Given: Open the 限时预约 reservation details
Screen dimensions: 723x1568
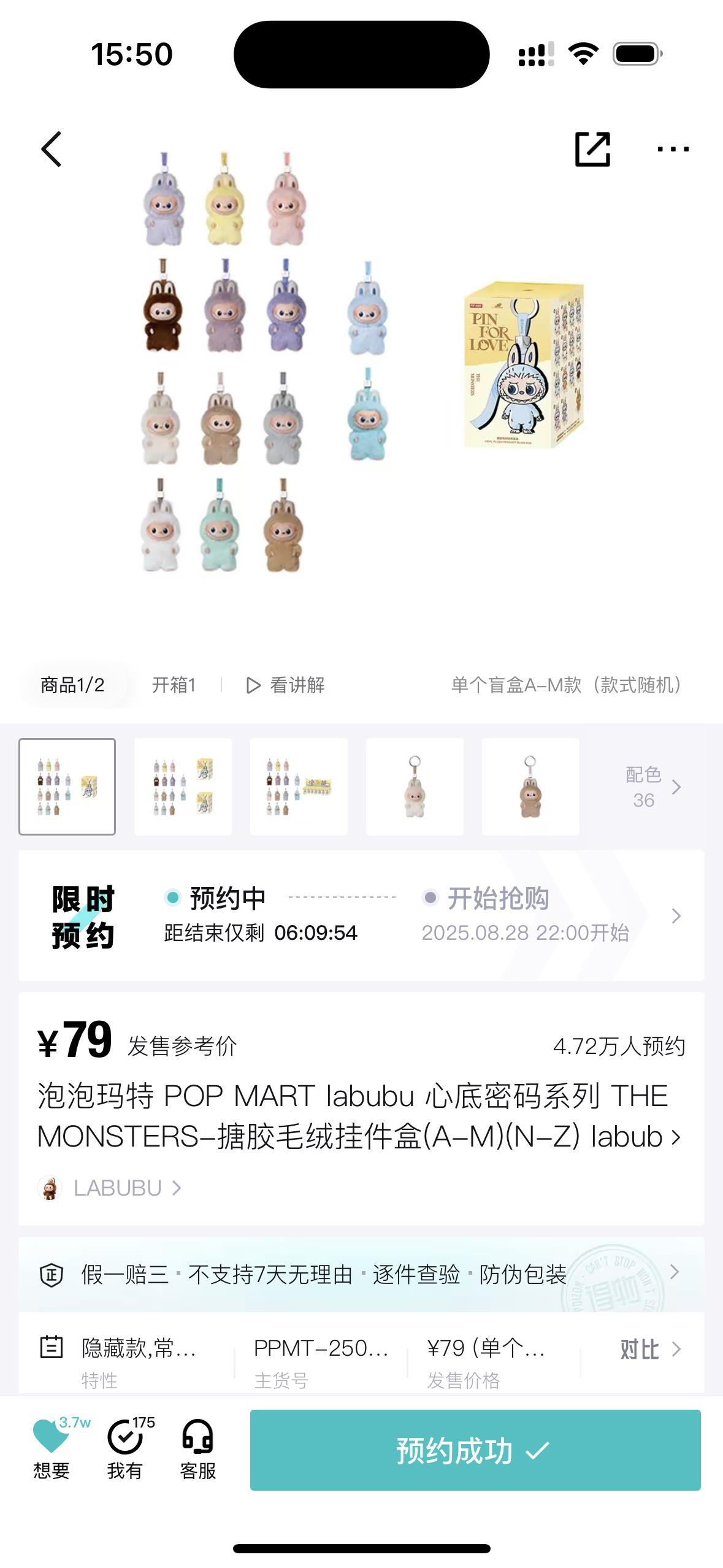Looking at the screenshot, I should [676, 916].
